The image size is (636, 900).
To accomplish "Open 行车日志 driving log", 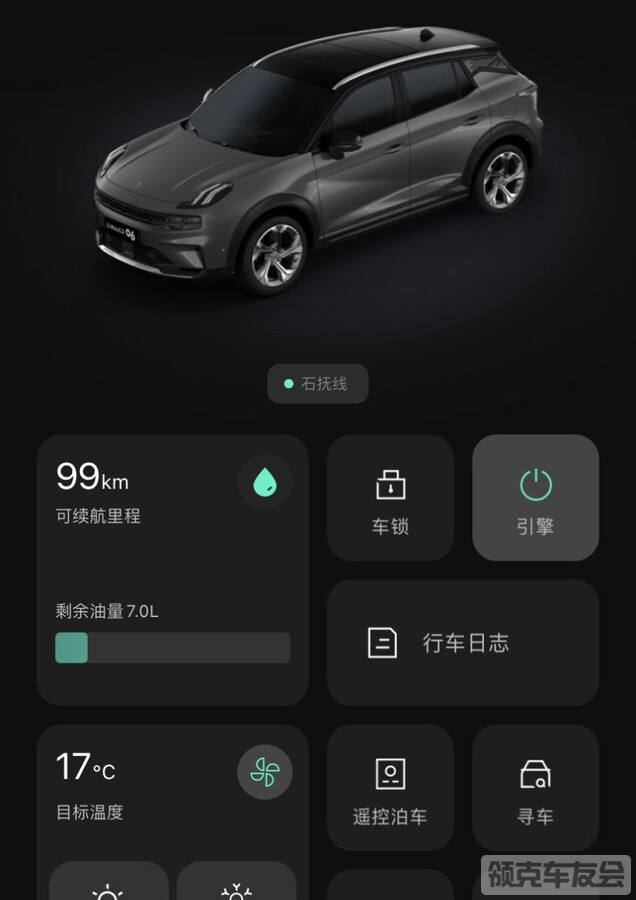I will [x=463, y=643].
